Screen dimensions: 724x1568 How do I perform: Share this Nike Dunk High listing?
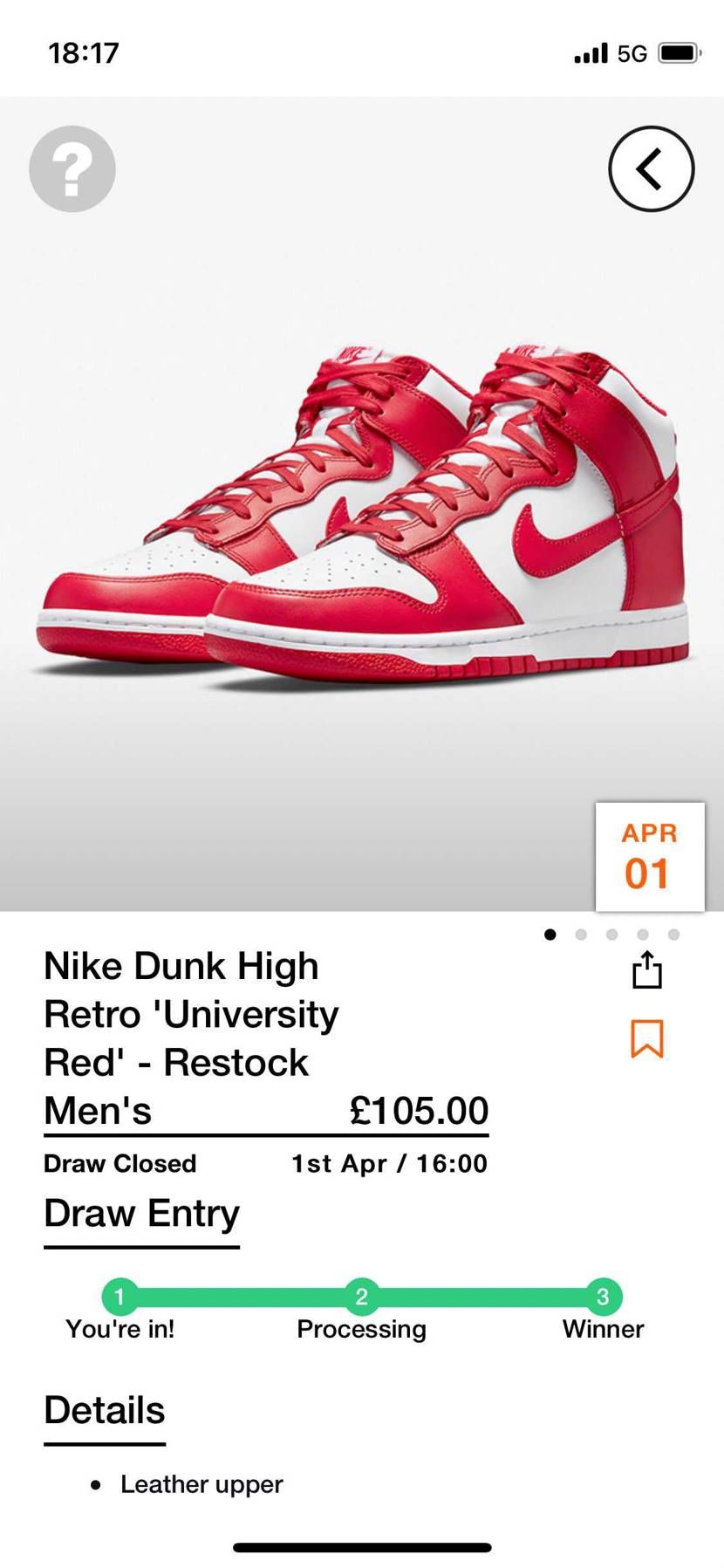pyautogui.click(x=647, y=969)
